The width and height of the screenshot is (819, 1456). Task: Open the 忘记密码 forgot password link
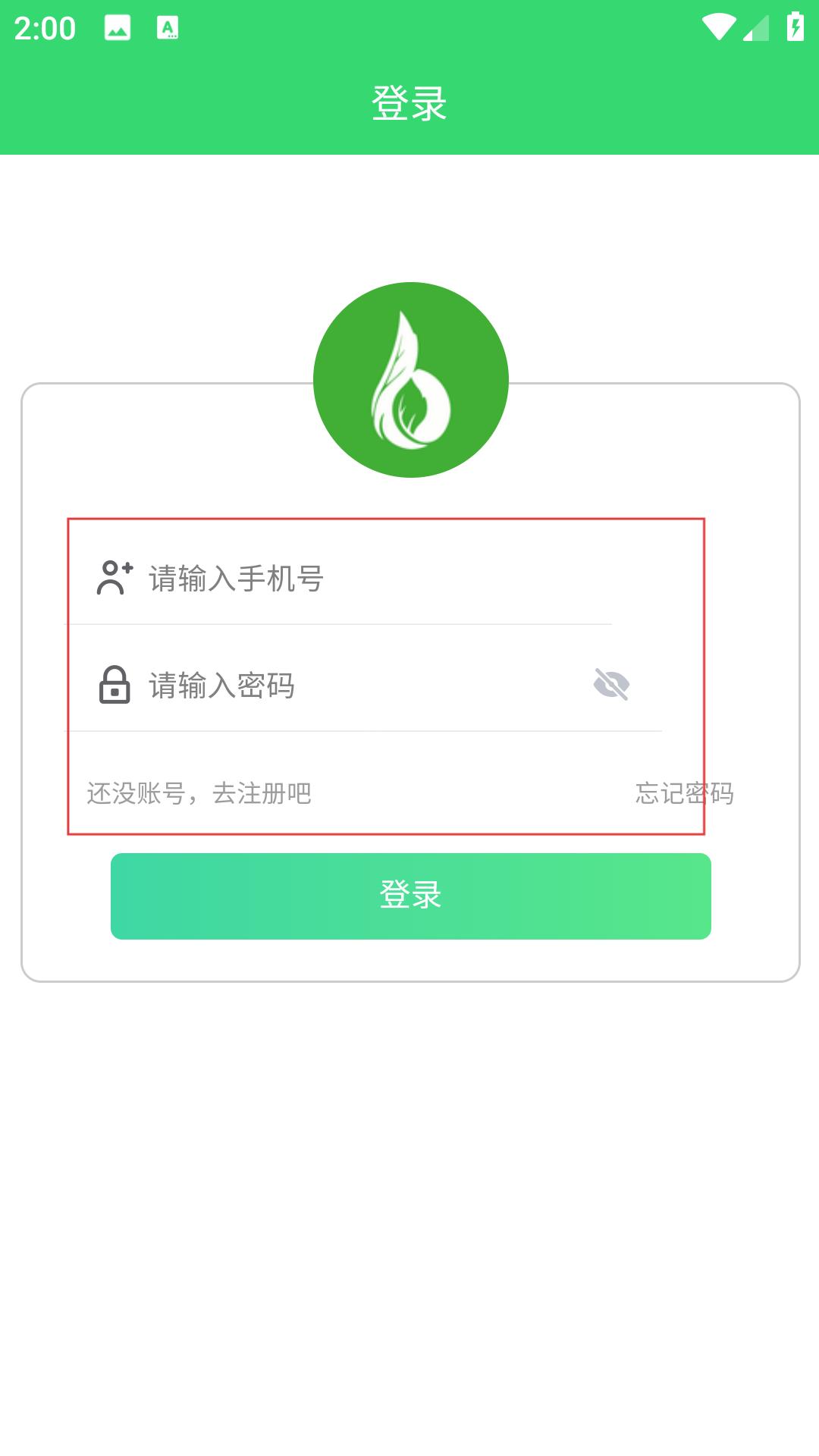pyautogui.click(x=685, y=793)
